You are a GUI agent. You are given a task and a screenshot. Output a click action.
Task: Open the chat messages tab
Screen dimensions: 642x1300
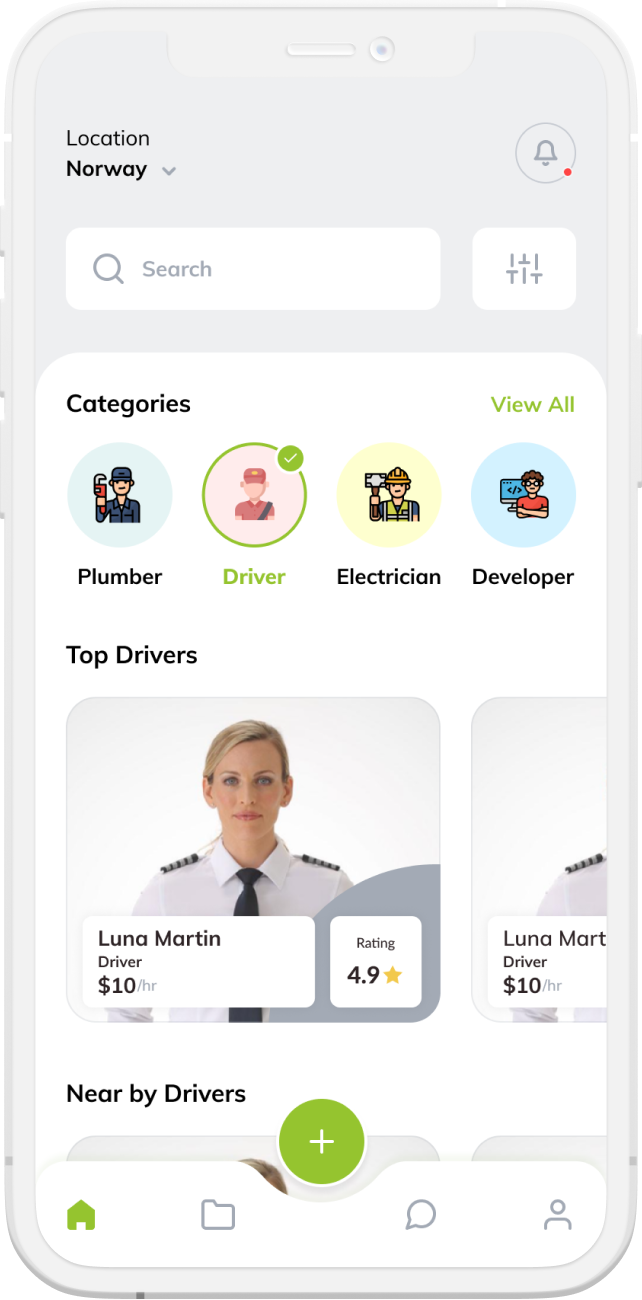pos(421,1215)
